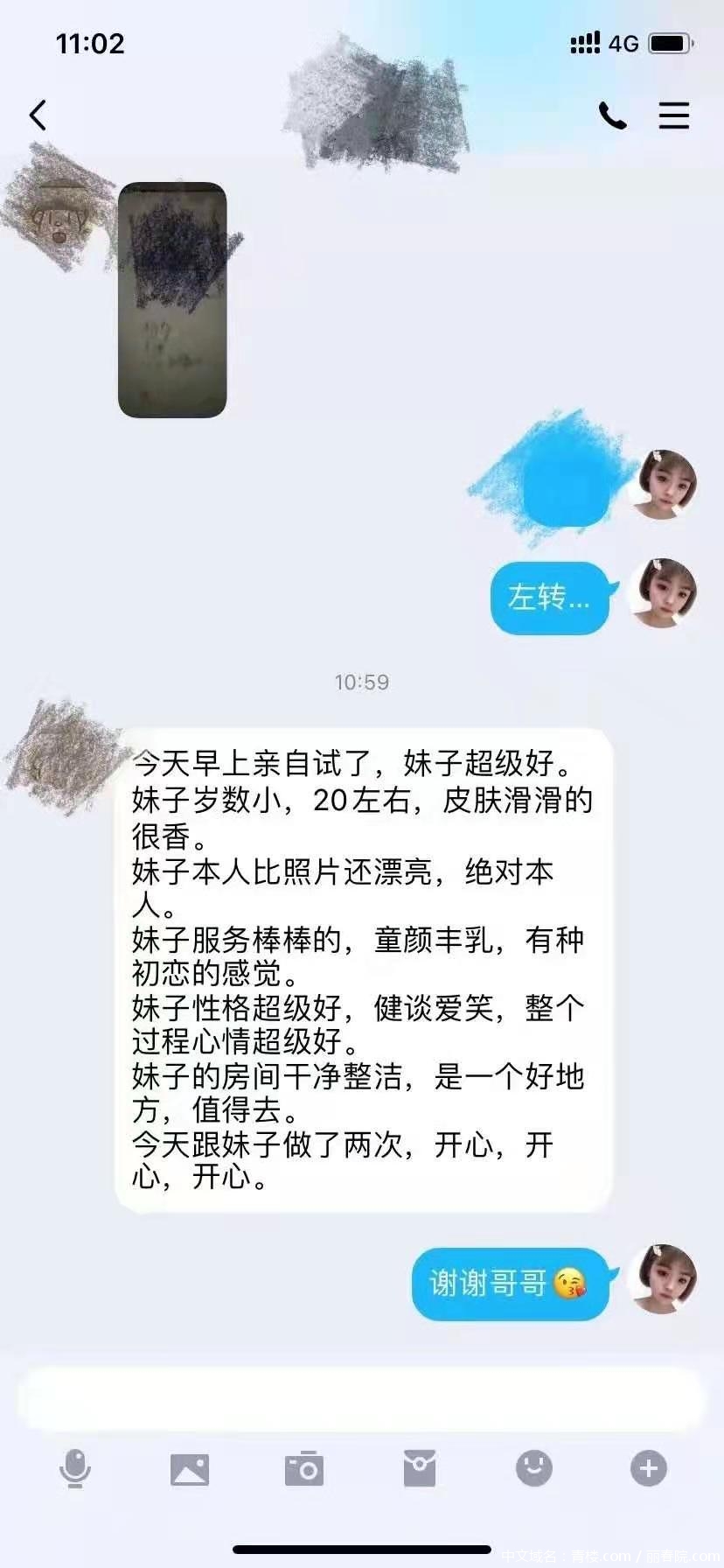
Task: Send a red packet
Action: click(420, 1468)
